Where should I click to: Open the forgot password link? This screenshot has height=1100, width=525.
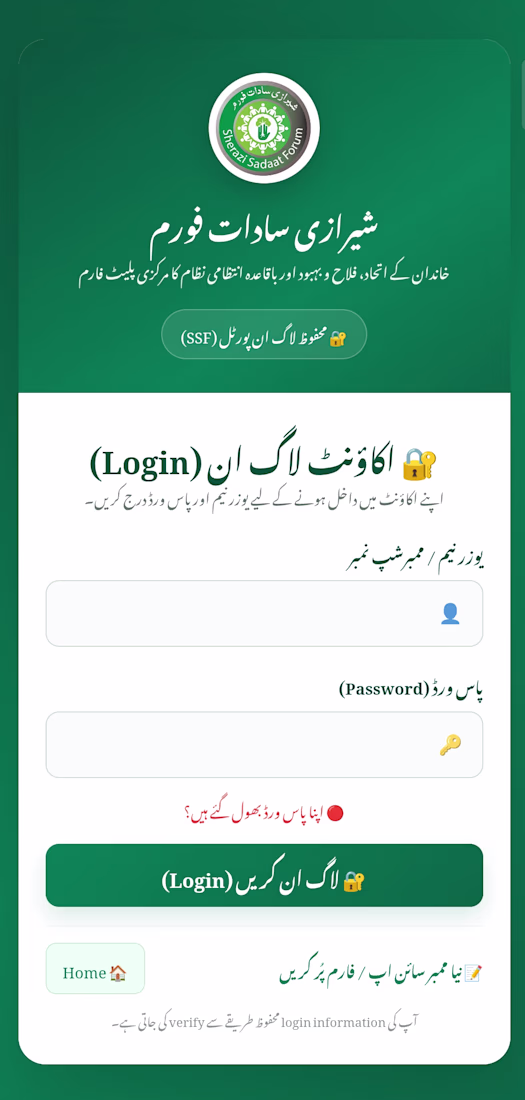[x=264, y=814]
